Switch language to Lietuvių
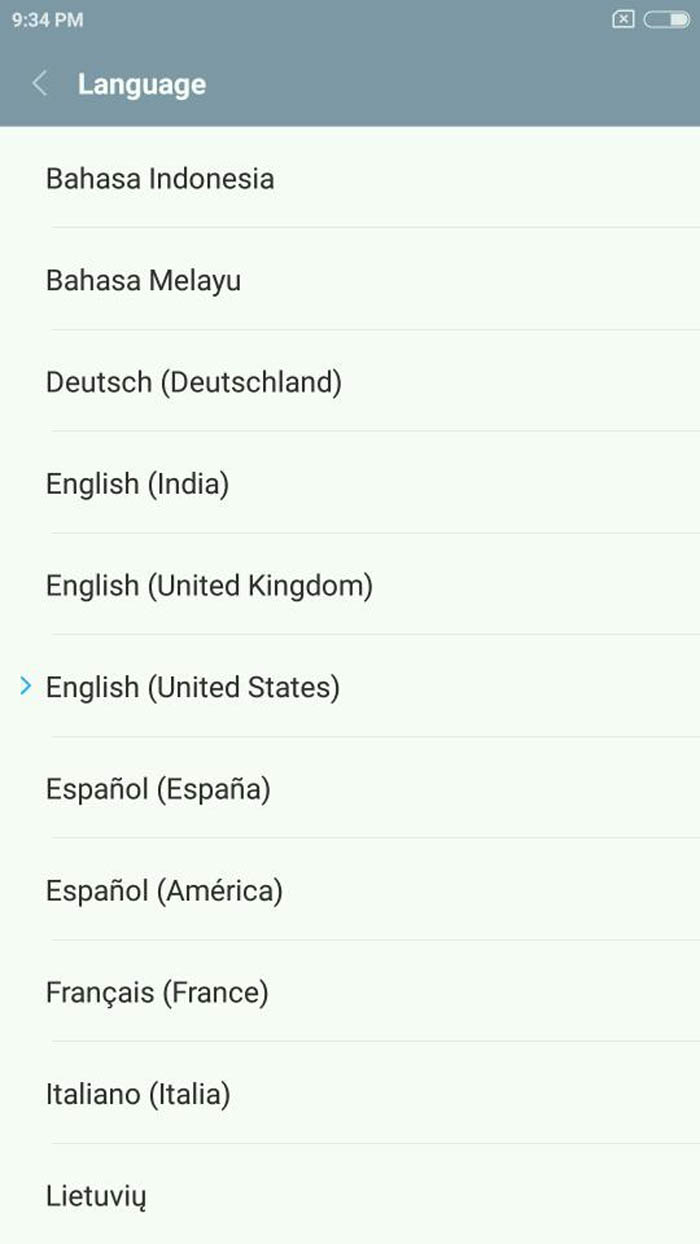 pos(96,1196)
